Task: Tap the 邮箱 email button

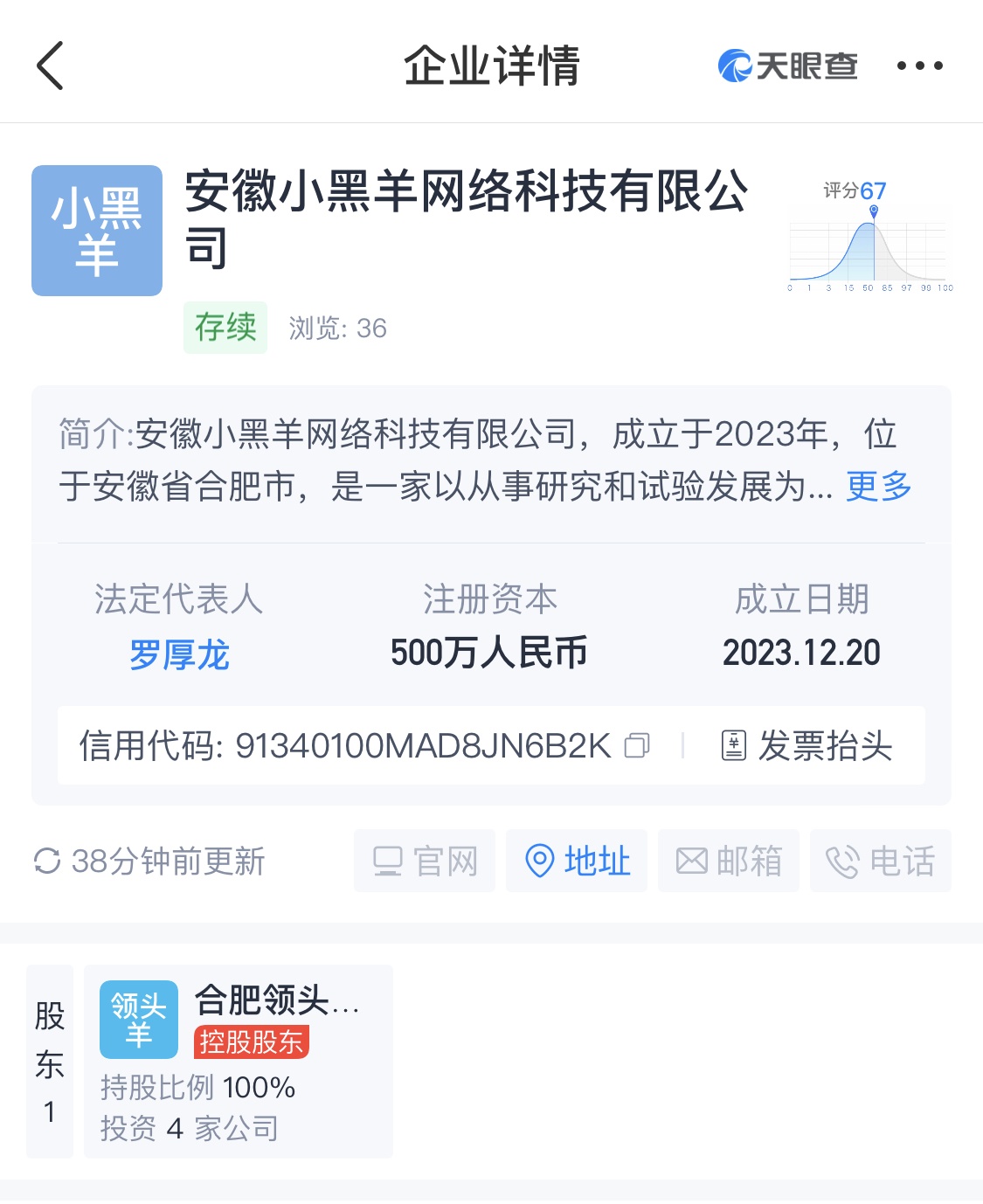Action: point(729,861)
